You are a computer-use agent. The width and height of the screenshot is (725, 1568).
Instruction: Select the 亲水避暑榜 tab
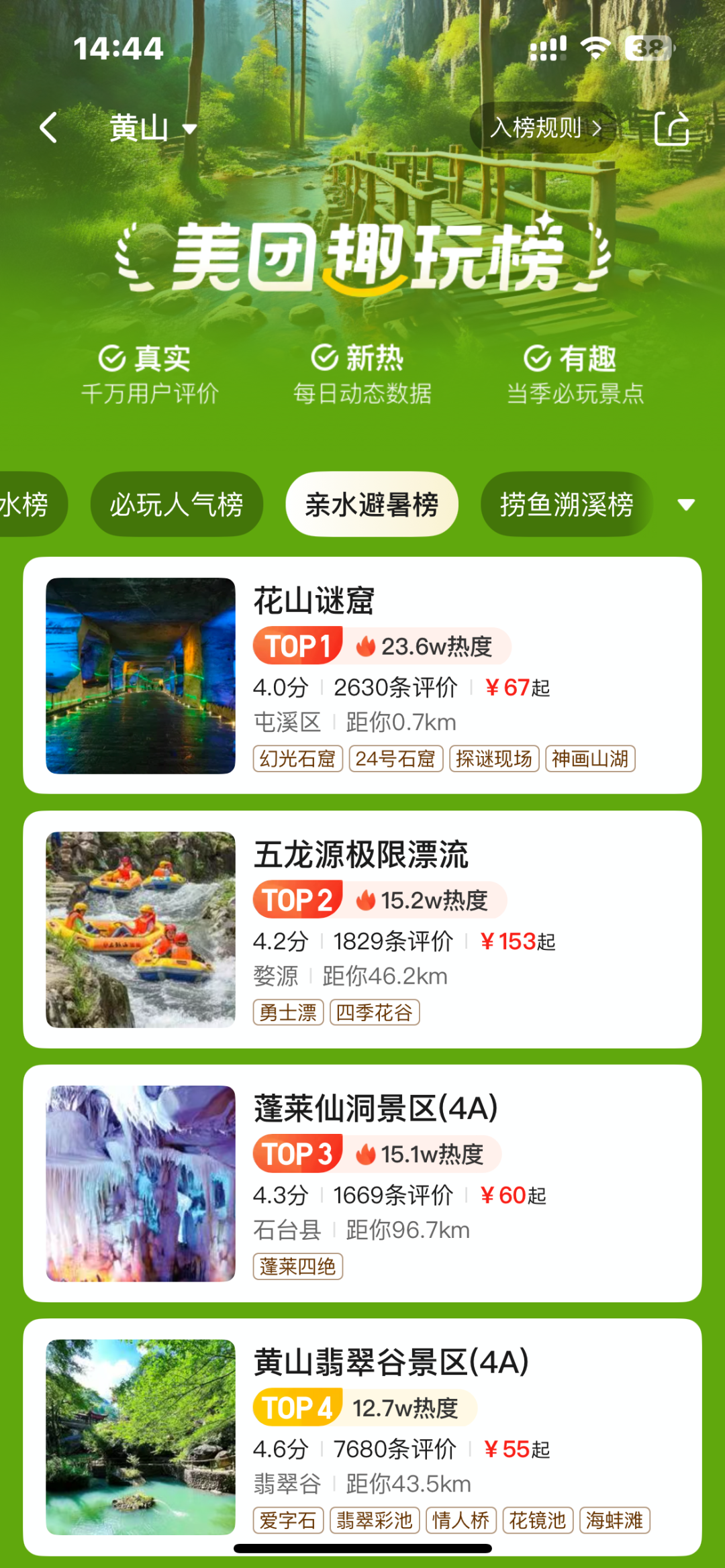click(372, 505)
